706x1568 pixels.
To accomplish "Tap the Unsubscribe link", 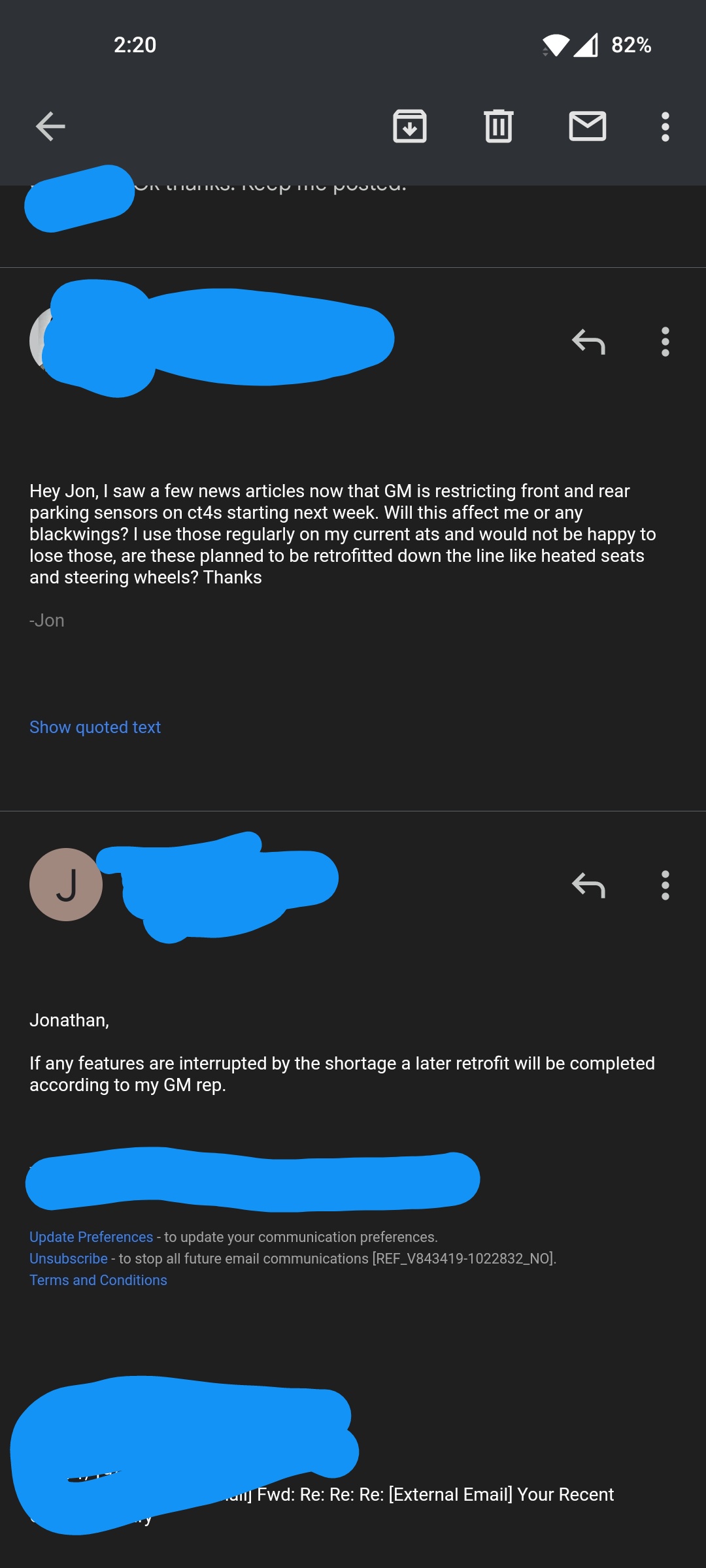I will 68,1258.
